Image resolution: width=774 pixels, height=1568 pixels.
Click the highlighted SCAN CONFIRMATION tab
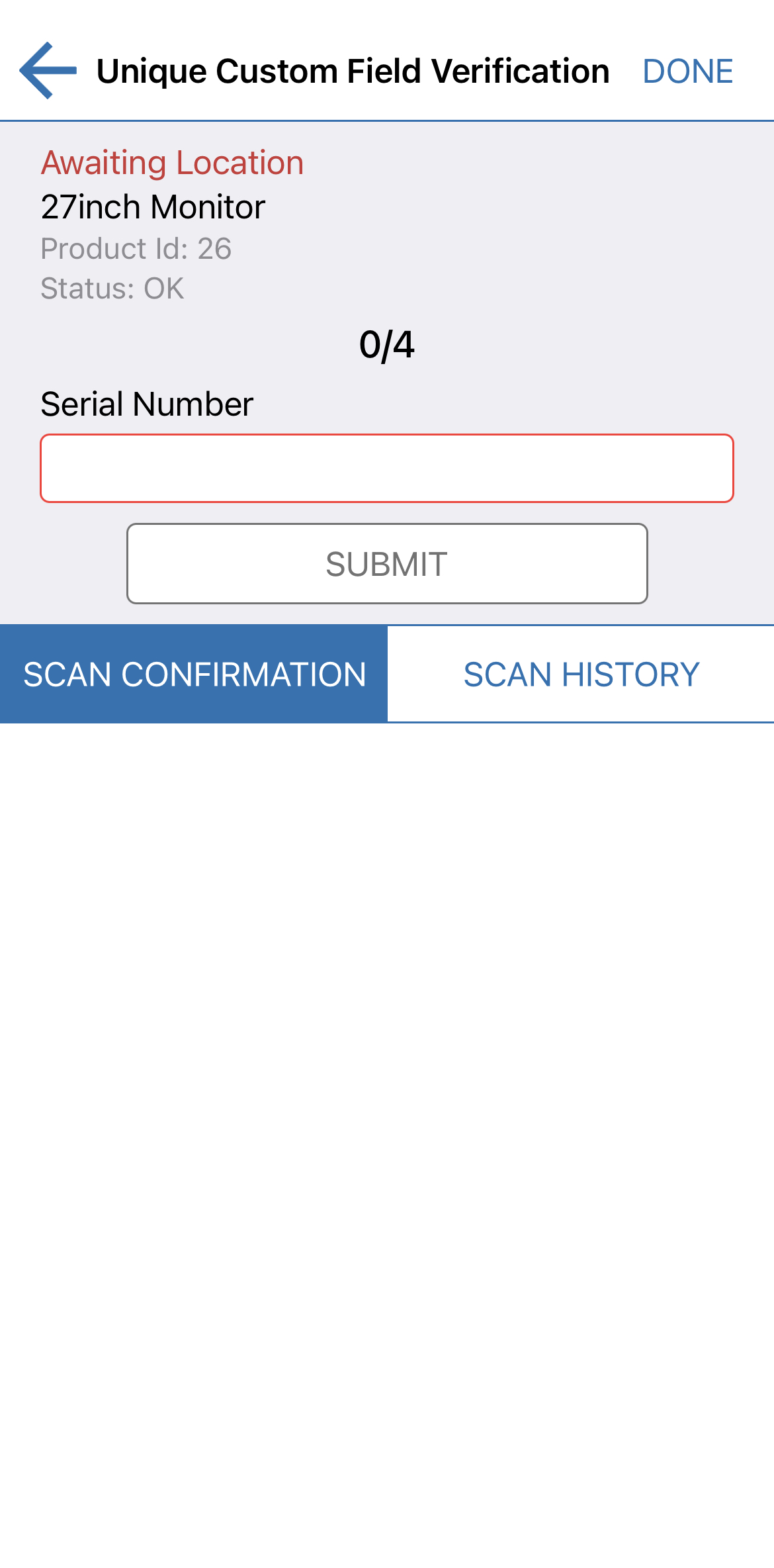click(x=193, y=672)
